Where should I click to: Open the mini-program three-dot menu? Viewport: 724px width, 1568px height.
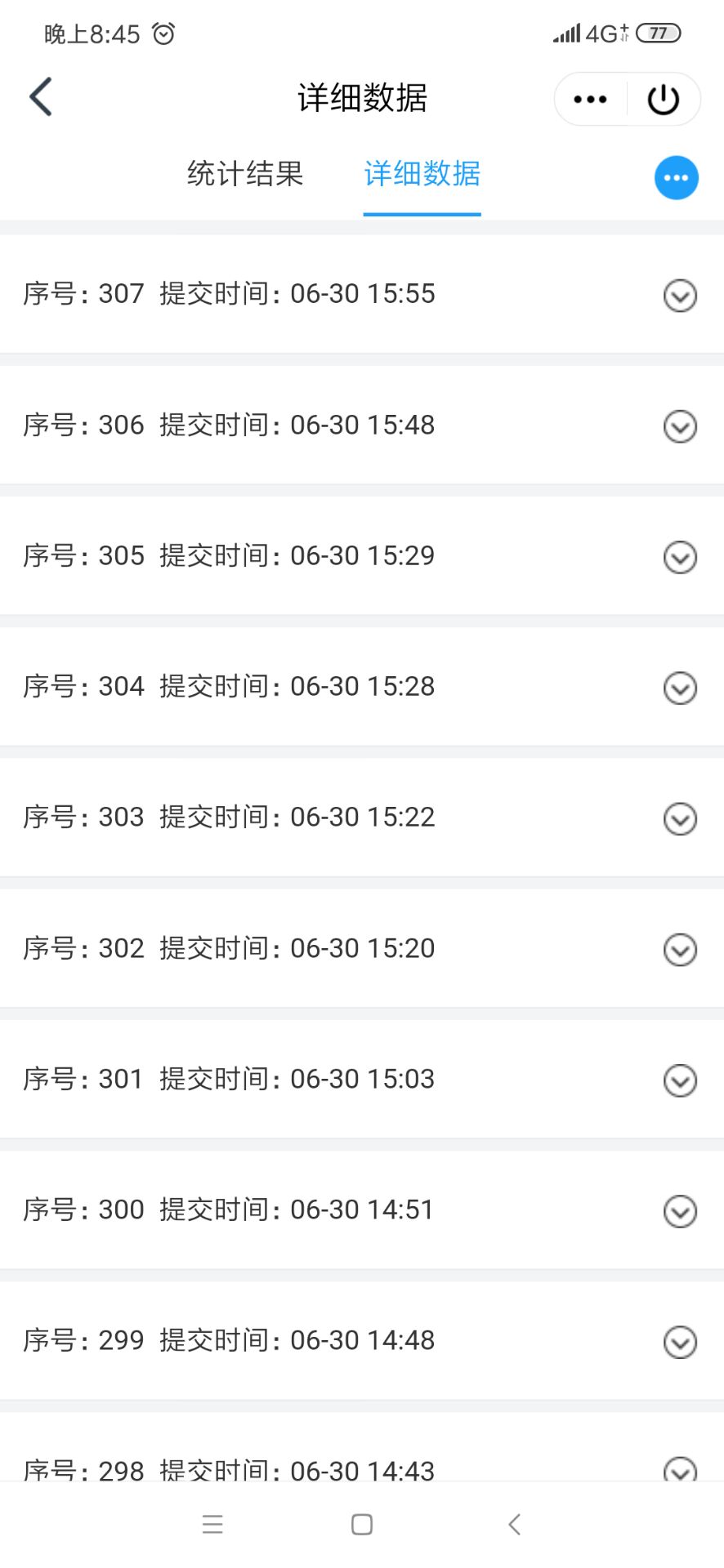(590, 100)
